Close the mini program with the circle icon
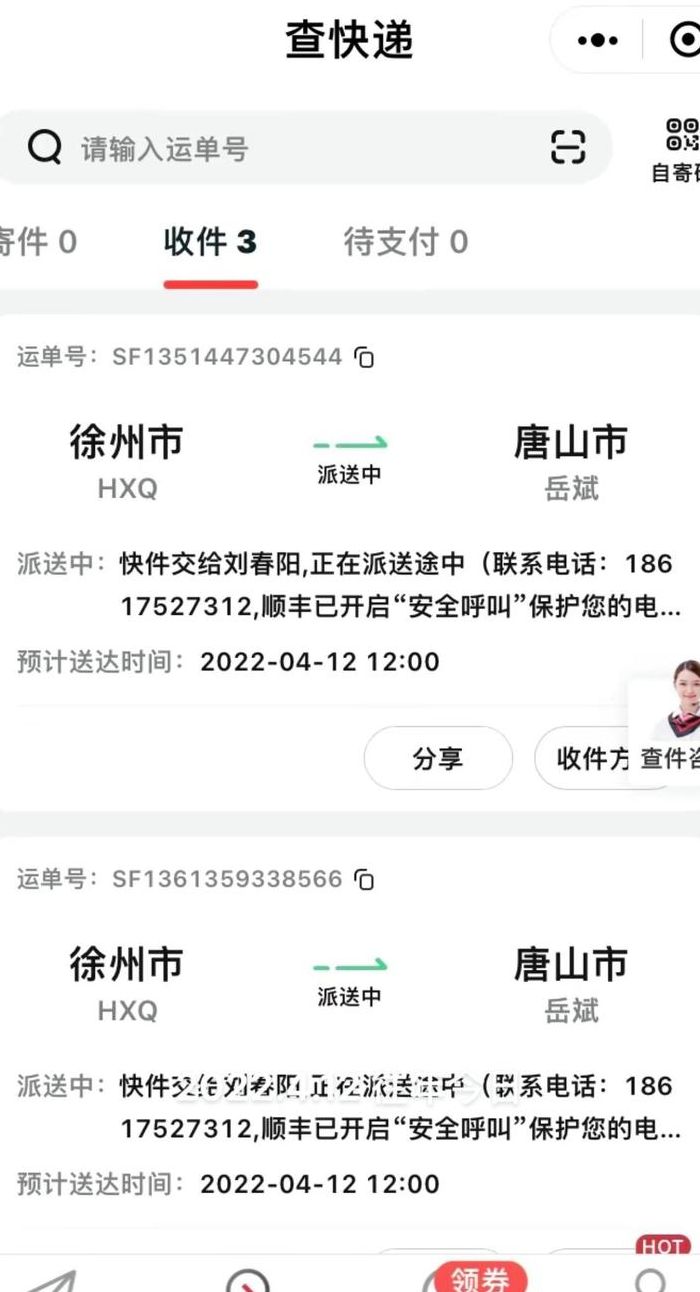This screenshot has height=1292, width=700. 685,40
